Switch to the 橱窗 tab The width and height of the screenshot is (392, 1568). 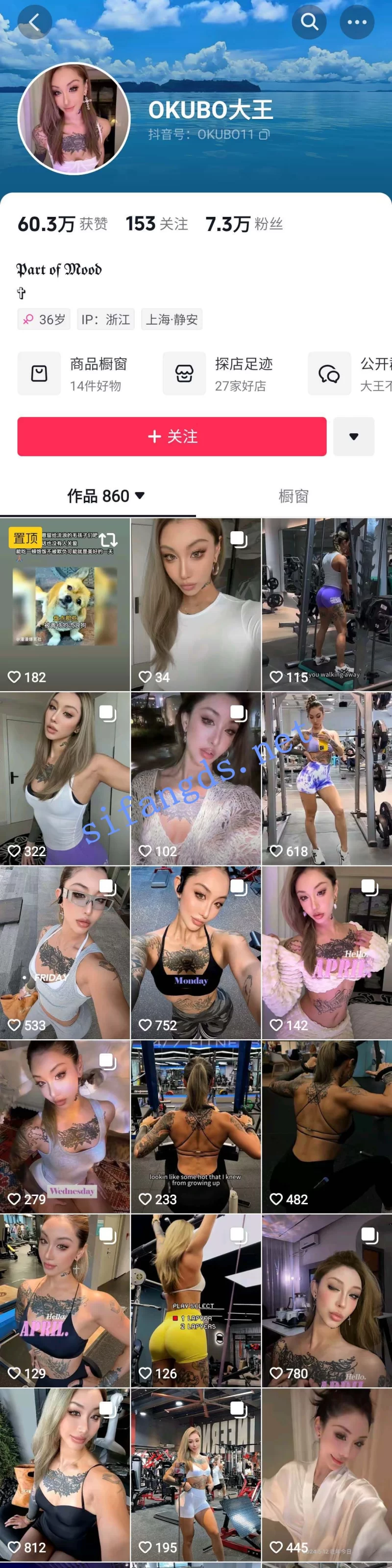click(x=293, y=496)
